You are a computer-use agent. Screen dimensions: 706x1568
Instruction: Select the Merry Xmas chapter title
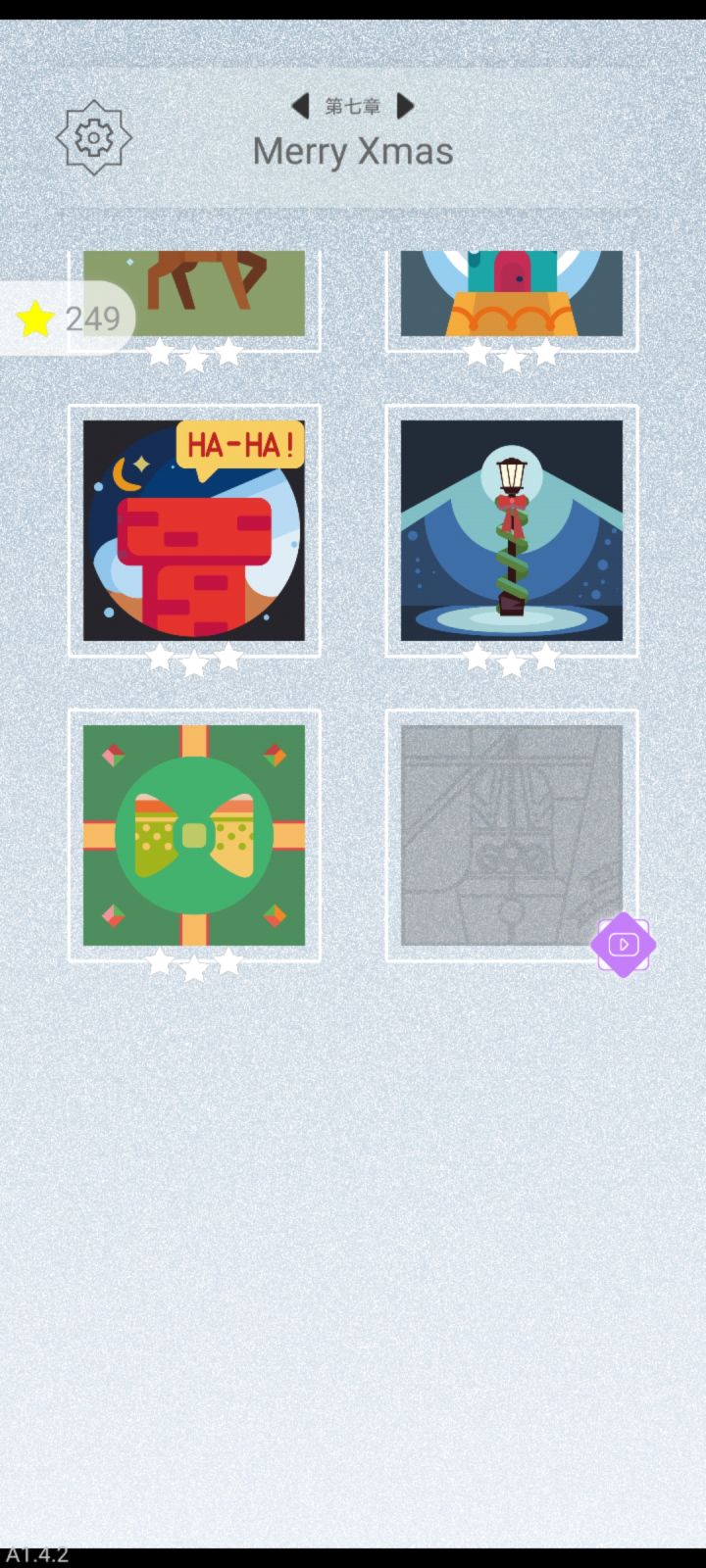pyautogui.click(x=353, y=151)
